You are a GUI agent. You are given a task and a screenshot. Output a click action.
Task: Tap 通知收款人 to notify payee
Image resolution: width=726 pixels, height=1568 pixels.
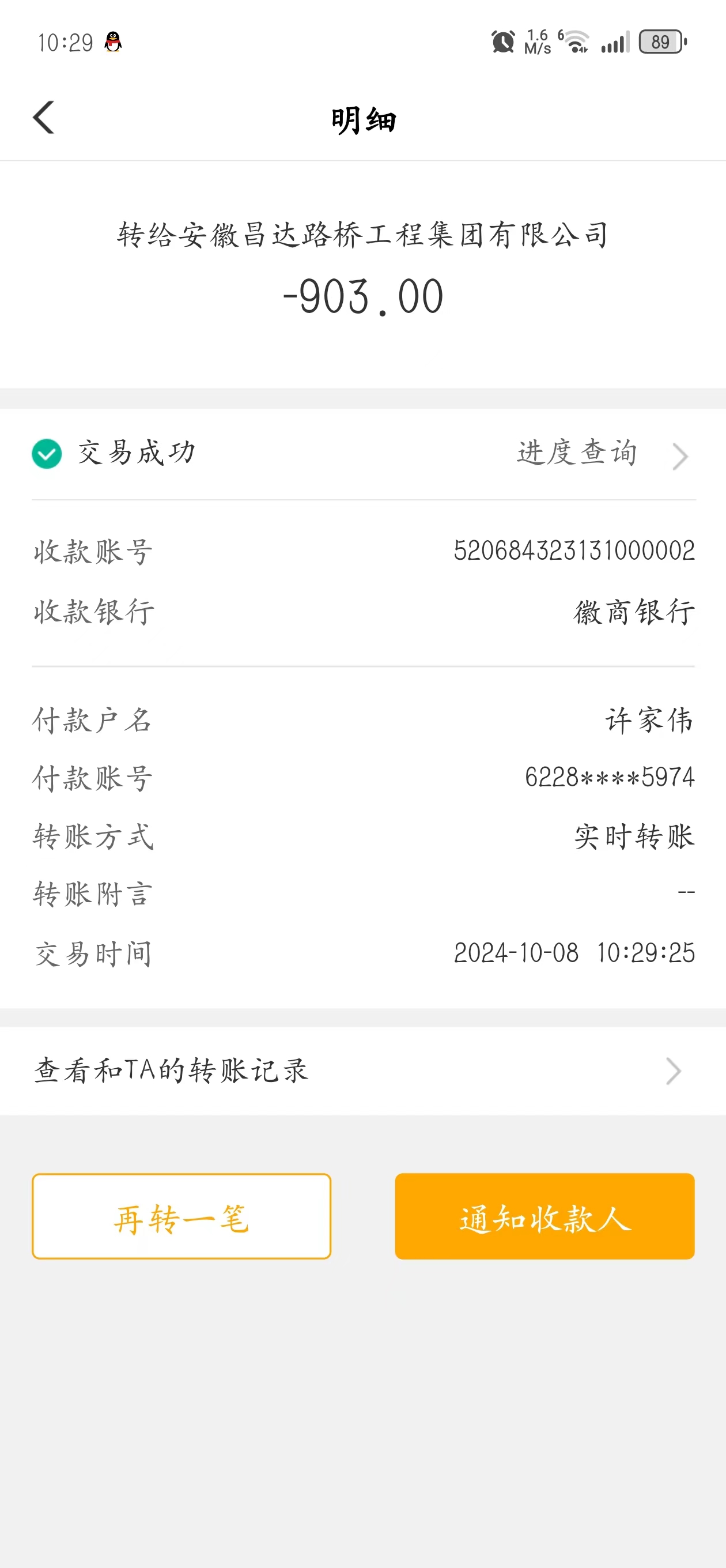(544, 1216)
